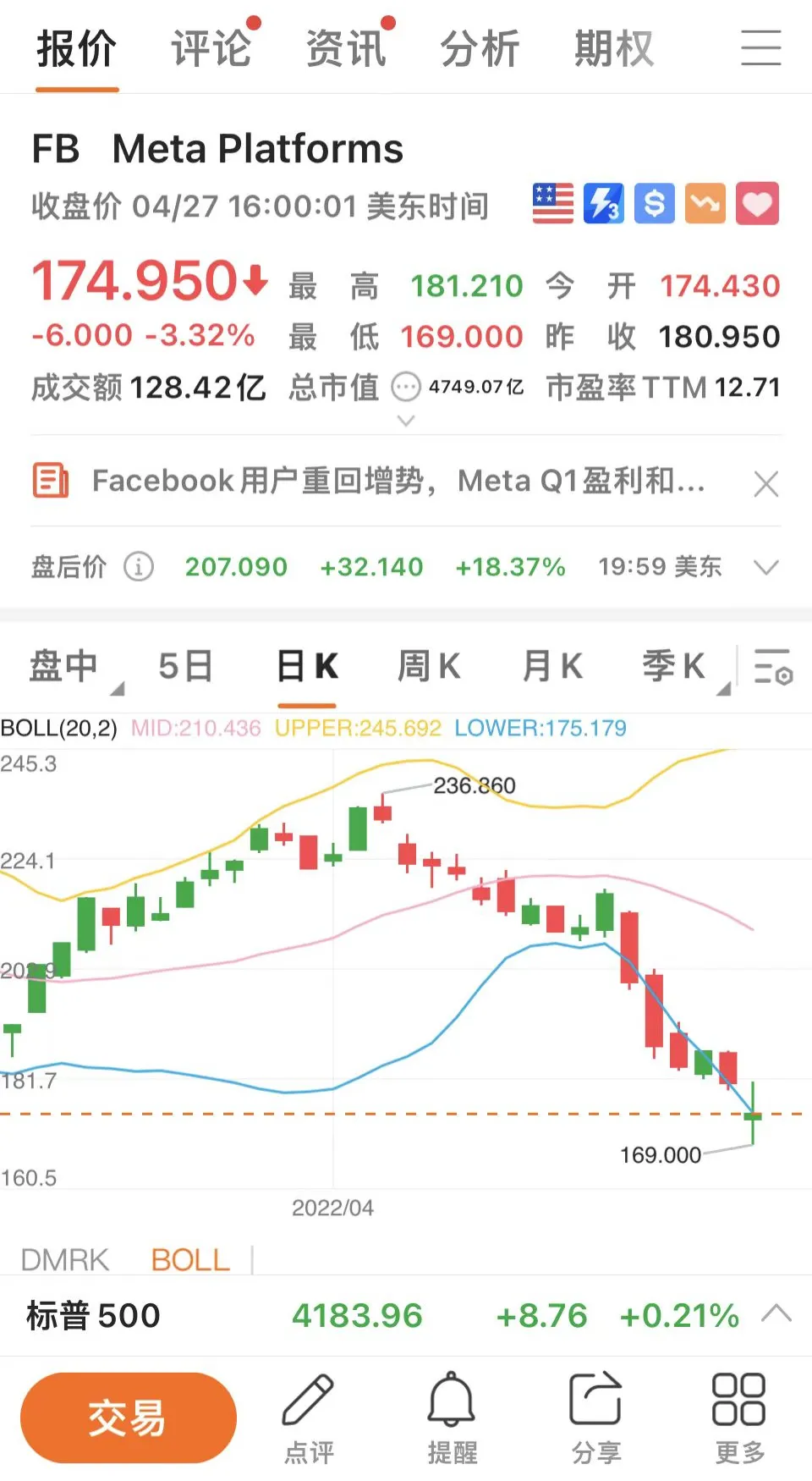Tap the orange 交易 trade button
This screenshot has height=1481, width=812.
pyautogui.click(x=128, y=1418)
